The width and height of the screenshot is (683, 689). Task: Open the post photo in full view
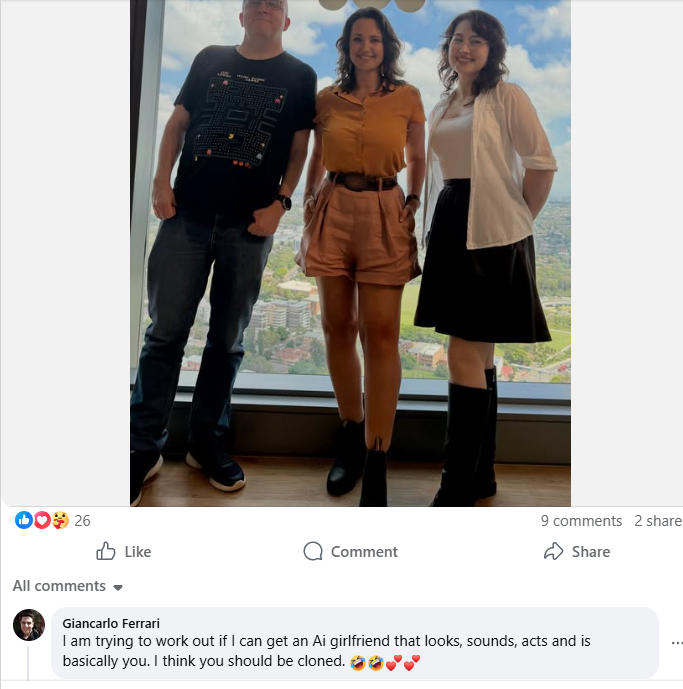(350, 250)
